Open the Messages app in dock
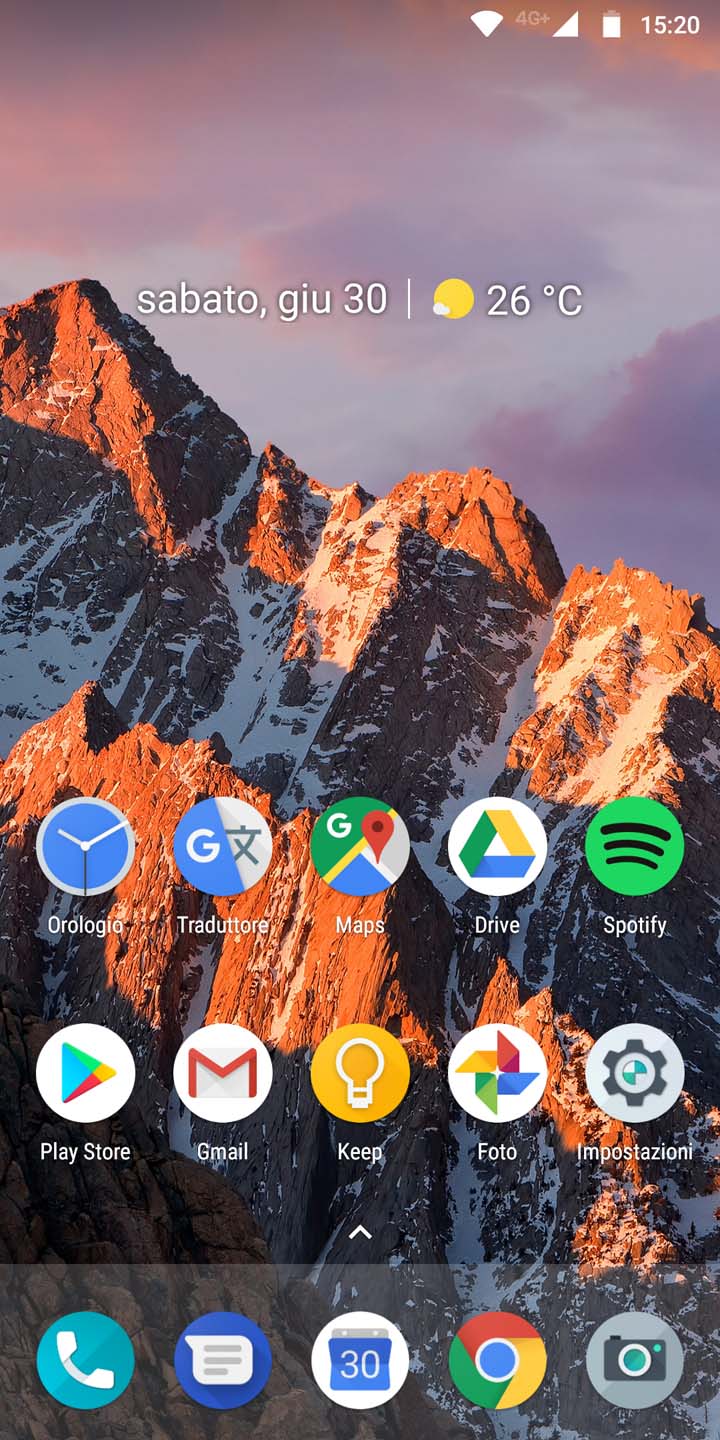This screenshot has width=720, height=1440. 222,1360
